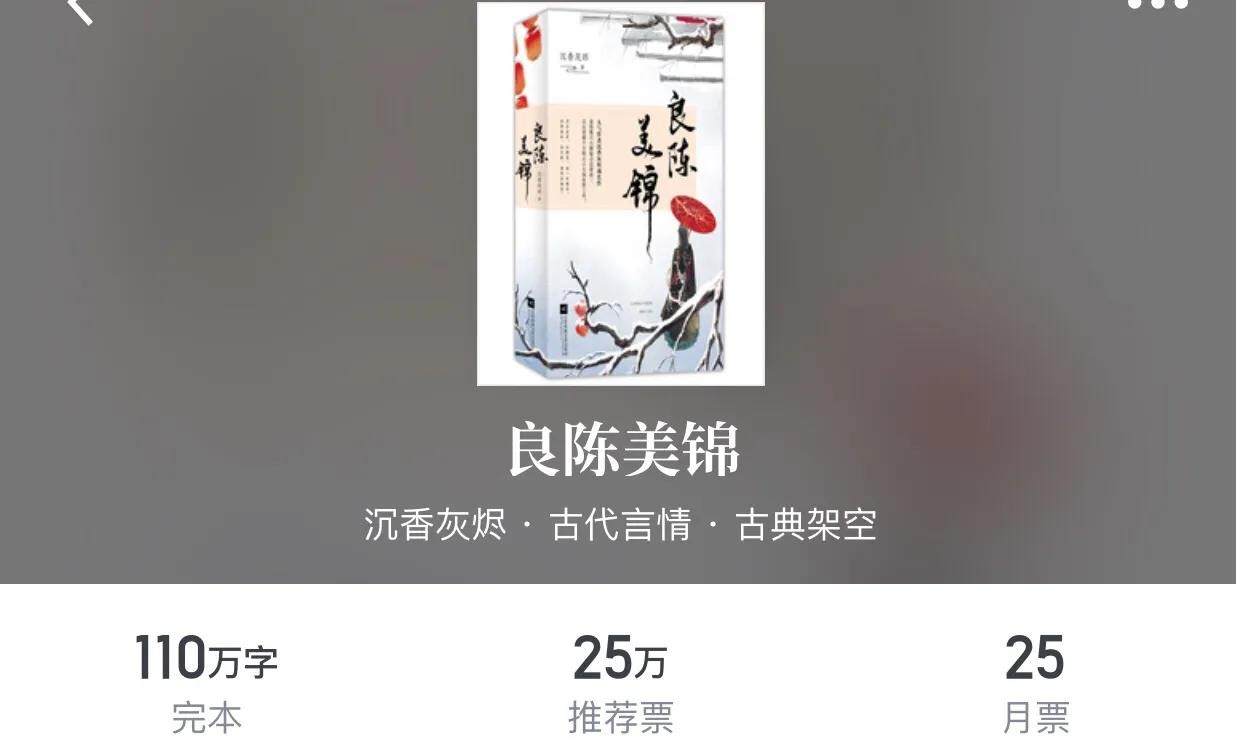The width and height of the screenshot is (1236, 741).
Task: Open the 古代言情 category
Action: [x=620, y=524]
